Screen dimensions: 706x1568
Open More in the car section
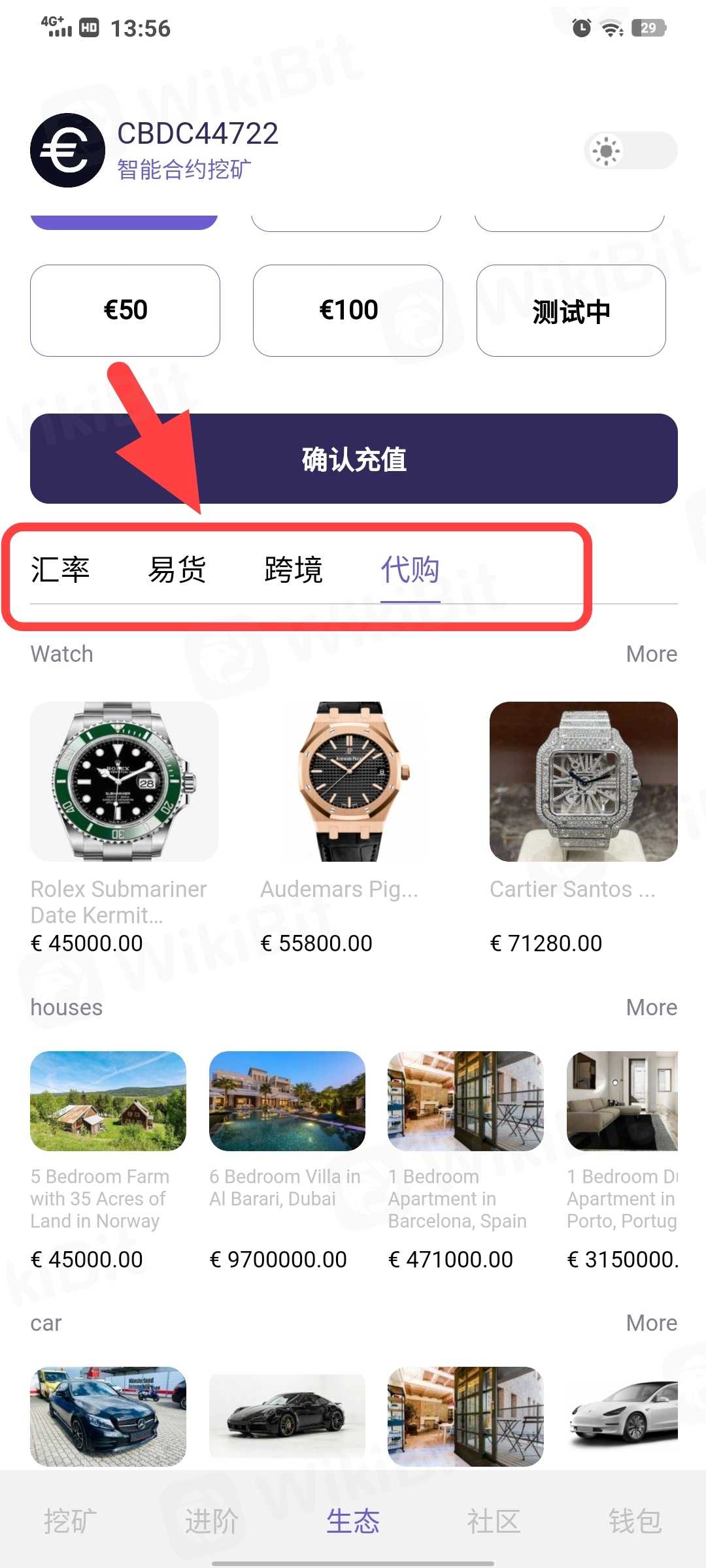651,1323
